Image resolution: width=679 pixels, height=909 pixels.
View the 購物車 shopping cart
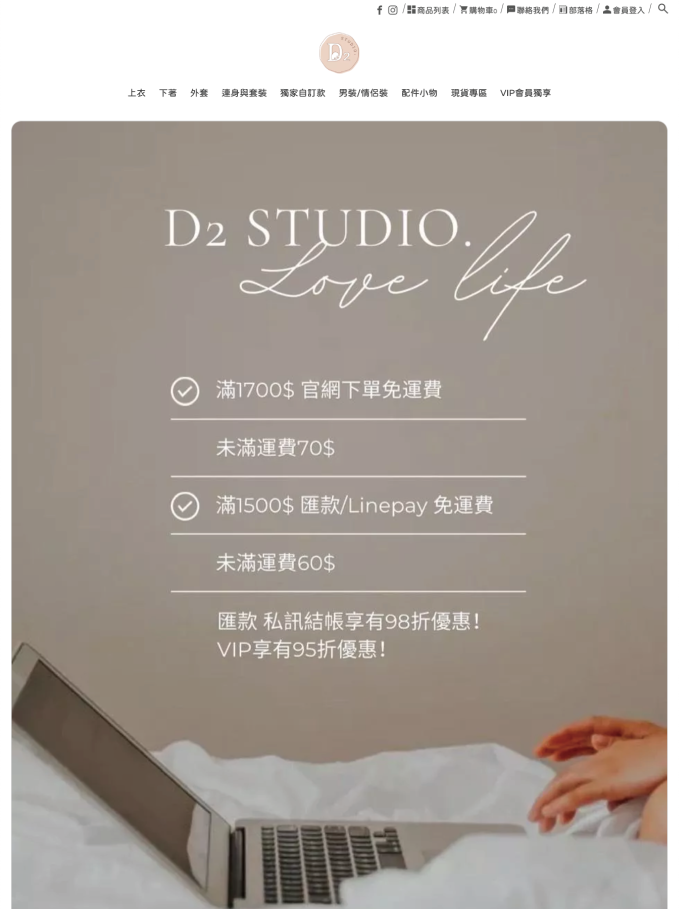tap(478, 10)
